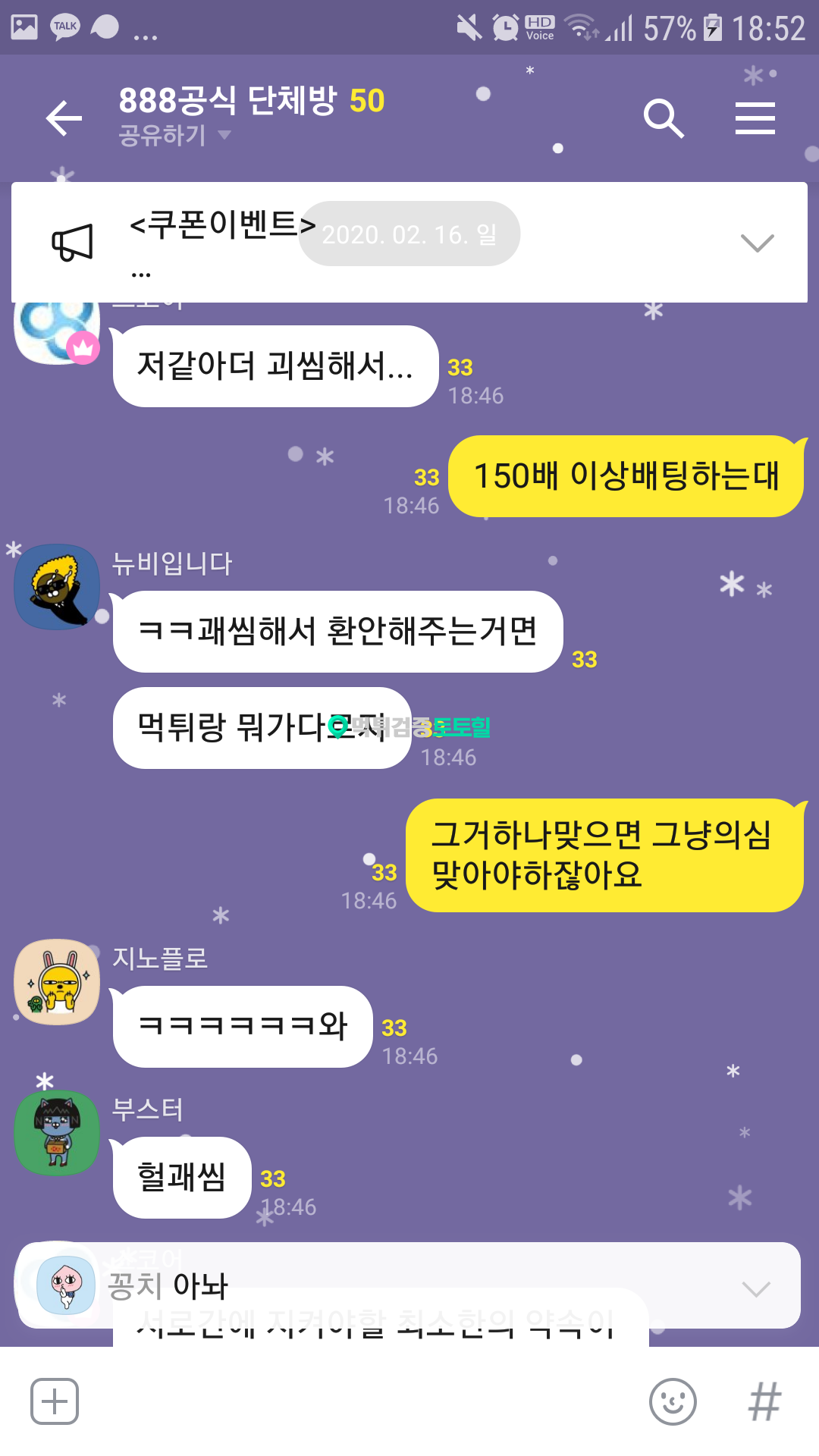This screenshot has height=1456, width=819.
Task: Go back from the 888공식 단체방 chat
Action: click(x=64, y=118)
